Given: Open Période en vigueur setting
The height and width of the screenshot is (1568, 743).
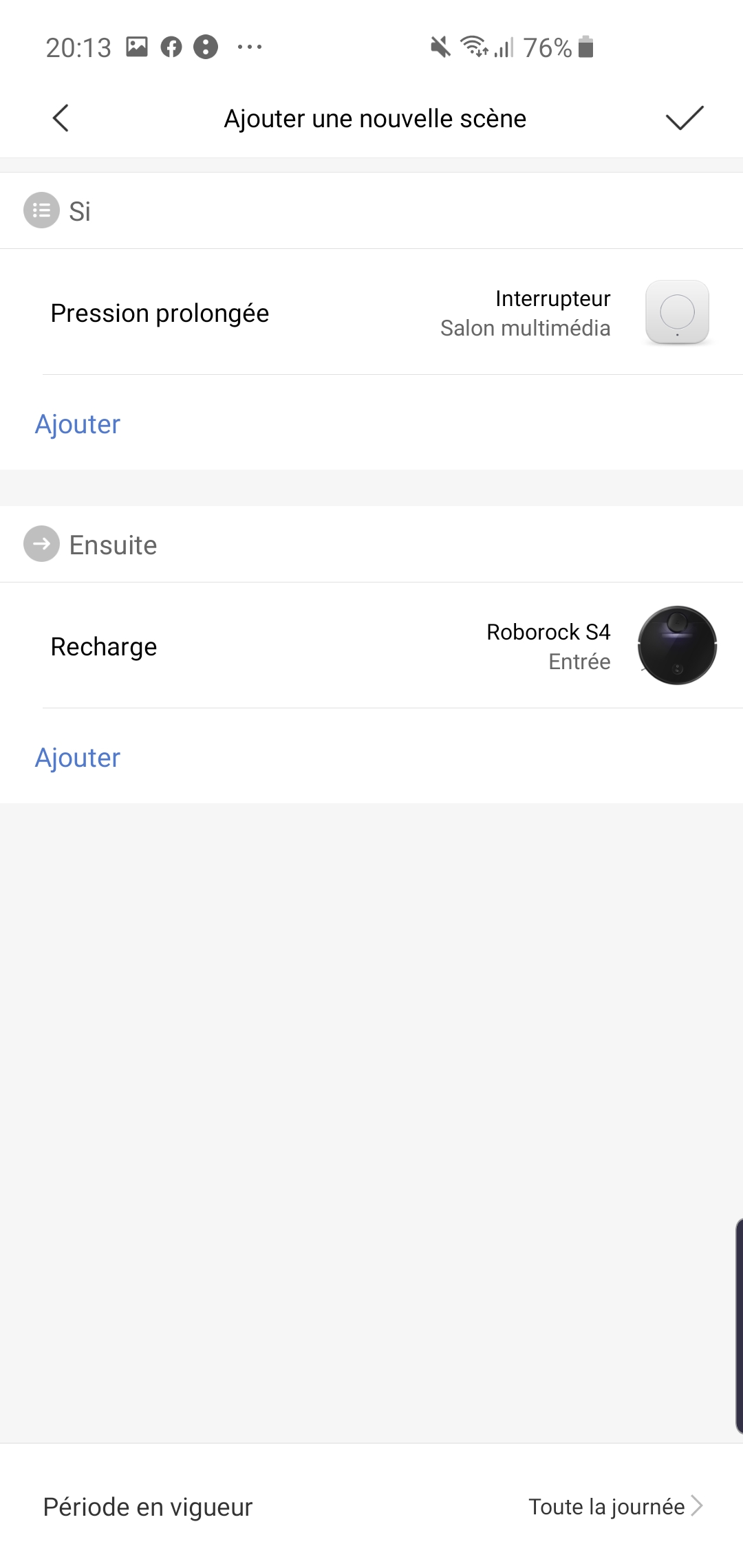Looking at the screenshot, I should tap(371, 1506).
